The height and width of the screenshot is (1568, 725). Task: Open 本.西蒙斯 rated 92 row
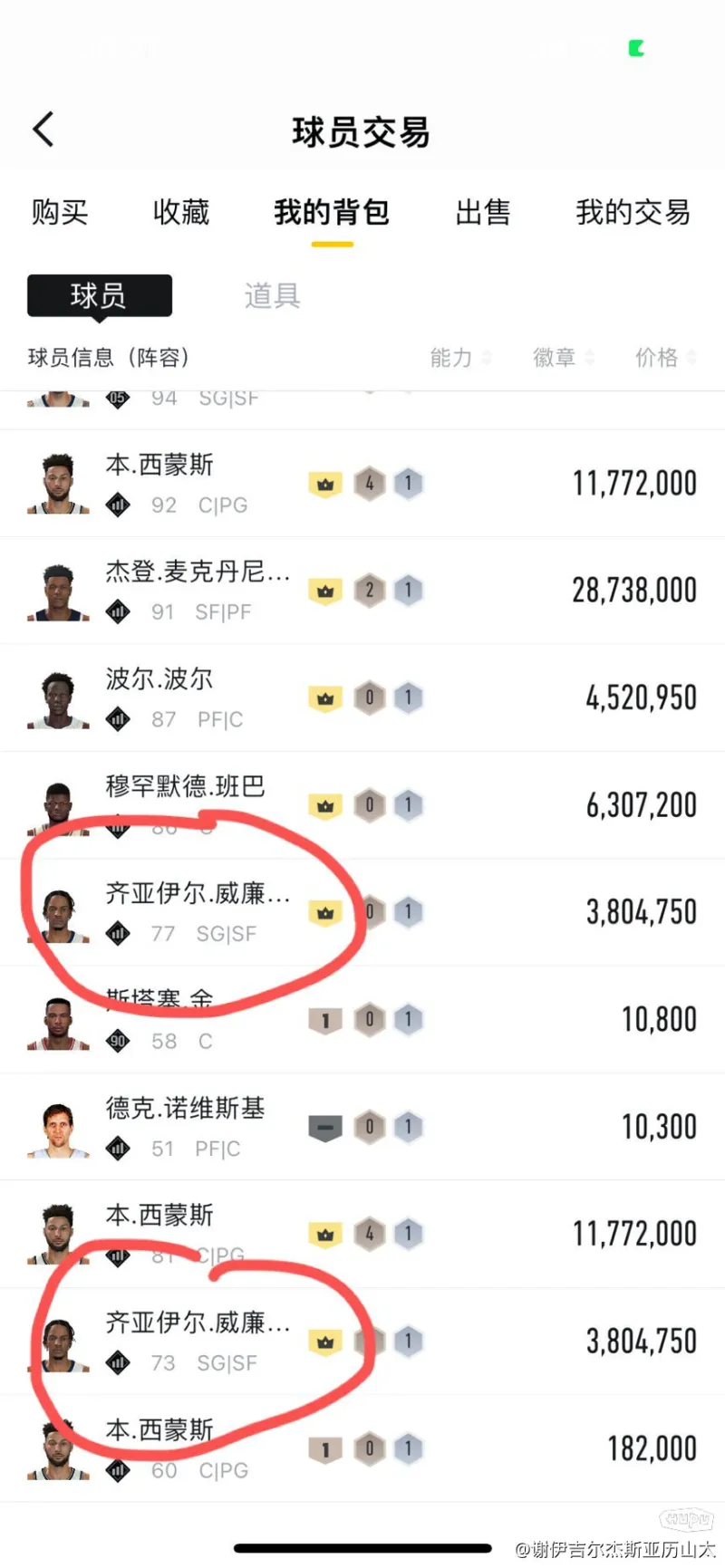pyautogui.click(x=362, y=484)
